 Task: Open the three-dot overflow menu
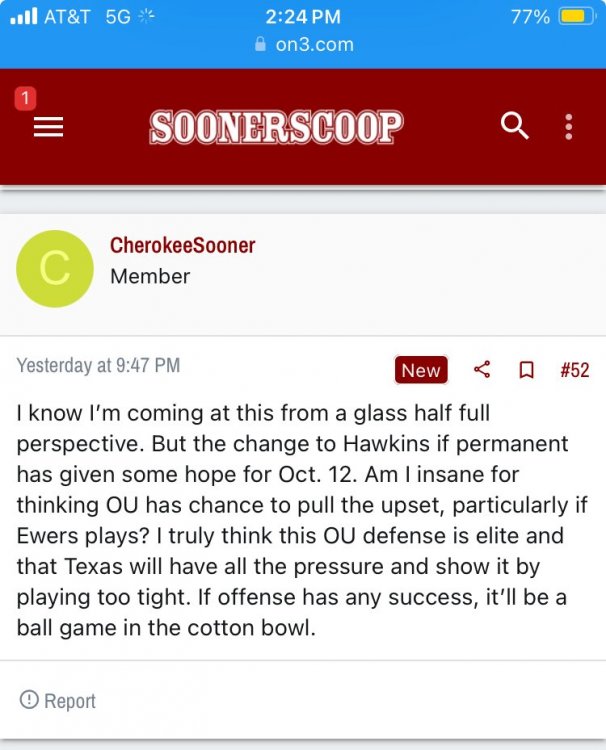(x=568, y=127)
